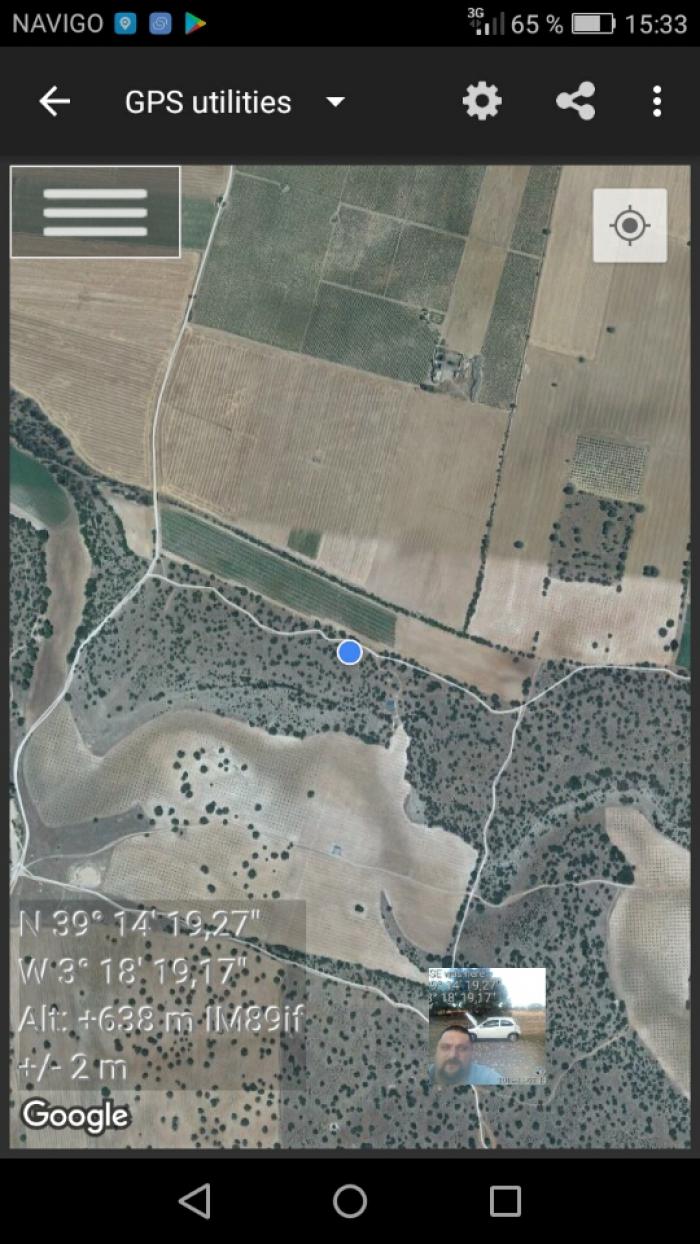700x1244 pixels.
Task: Open settings via the gear icon
Action: pos(482,101)
